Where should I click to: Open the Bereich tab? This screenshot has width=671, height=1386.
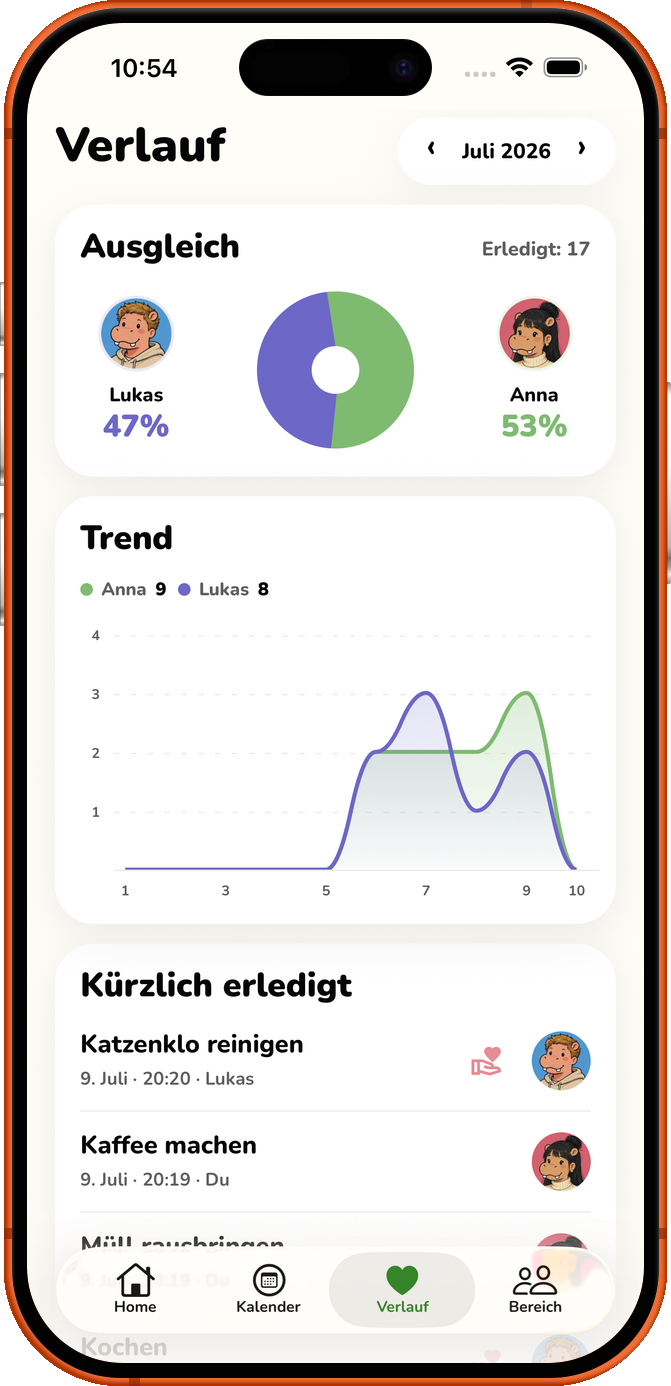pos(535,1289)
